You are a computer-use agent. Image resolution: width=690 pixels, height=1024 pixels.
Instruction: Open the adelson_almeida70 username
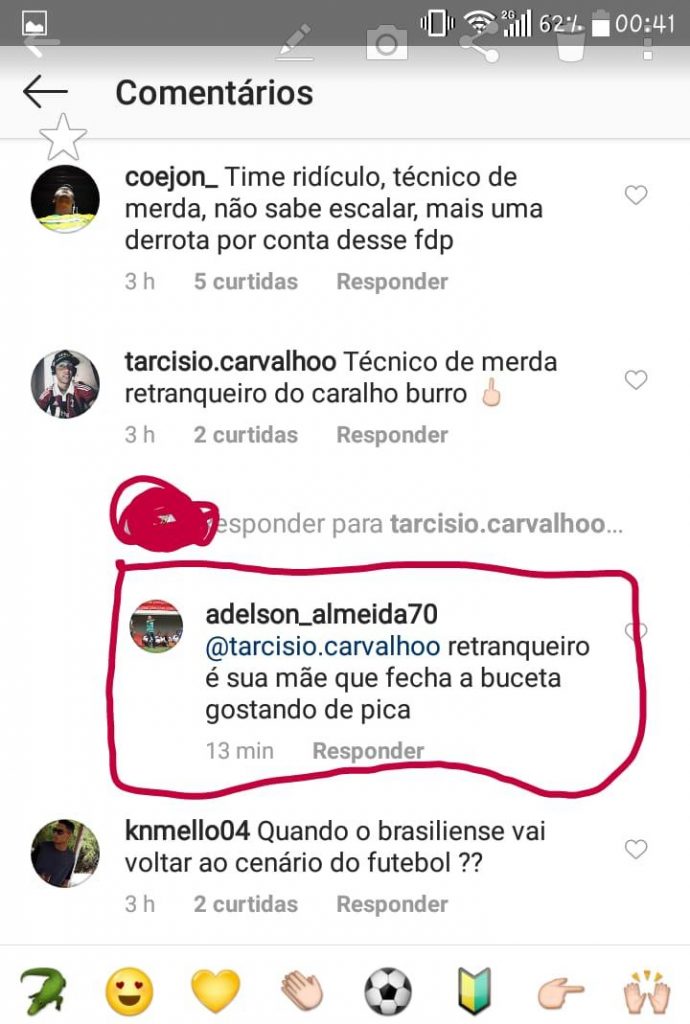(x=320, y=613)
